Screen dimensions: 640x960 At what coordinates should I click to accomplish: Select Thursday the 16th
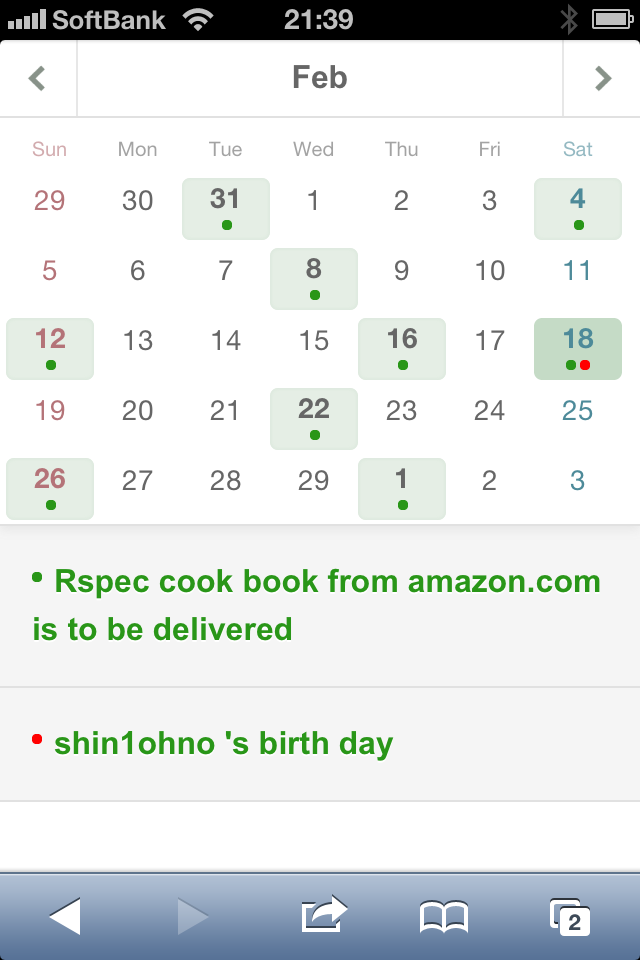[402, 348]
